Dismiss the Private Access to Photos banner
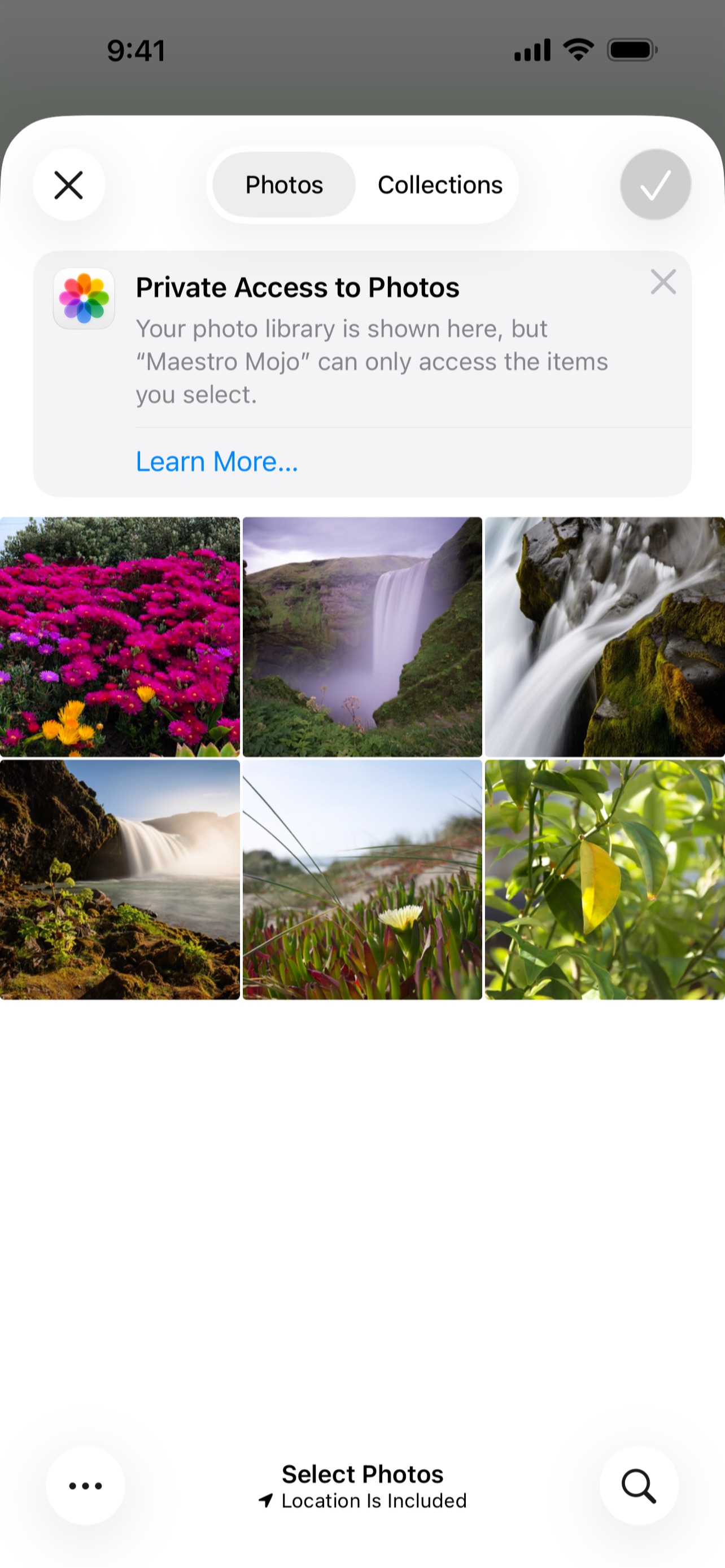Image resolution: width=725 pixels, height=1568 pixels. [x=663, y=282]
